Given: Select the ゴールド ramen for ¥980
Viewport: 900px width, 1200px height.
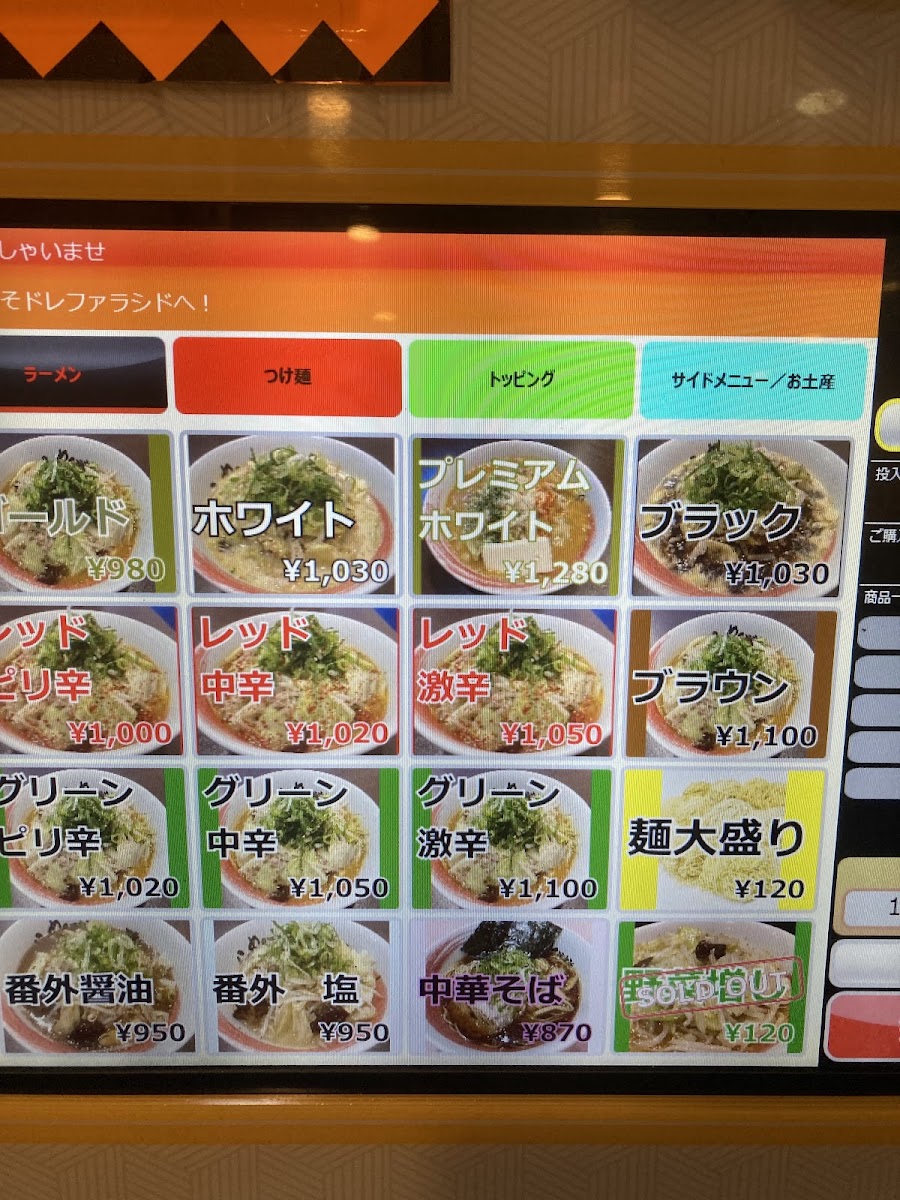Looking at the screenshot, I should pos(87,514).
